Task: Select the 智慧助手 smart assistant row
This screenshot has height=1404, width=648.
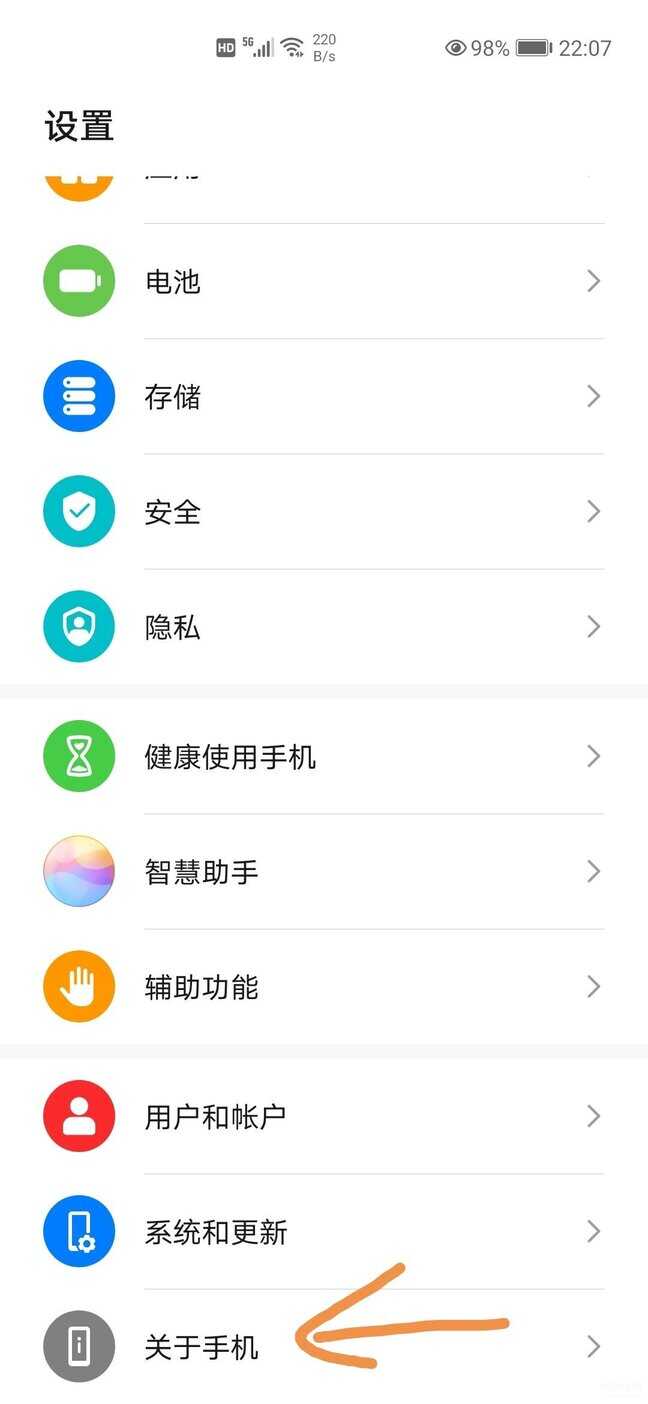Action: click(x=201, y=872)
